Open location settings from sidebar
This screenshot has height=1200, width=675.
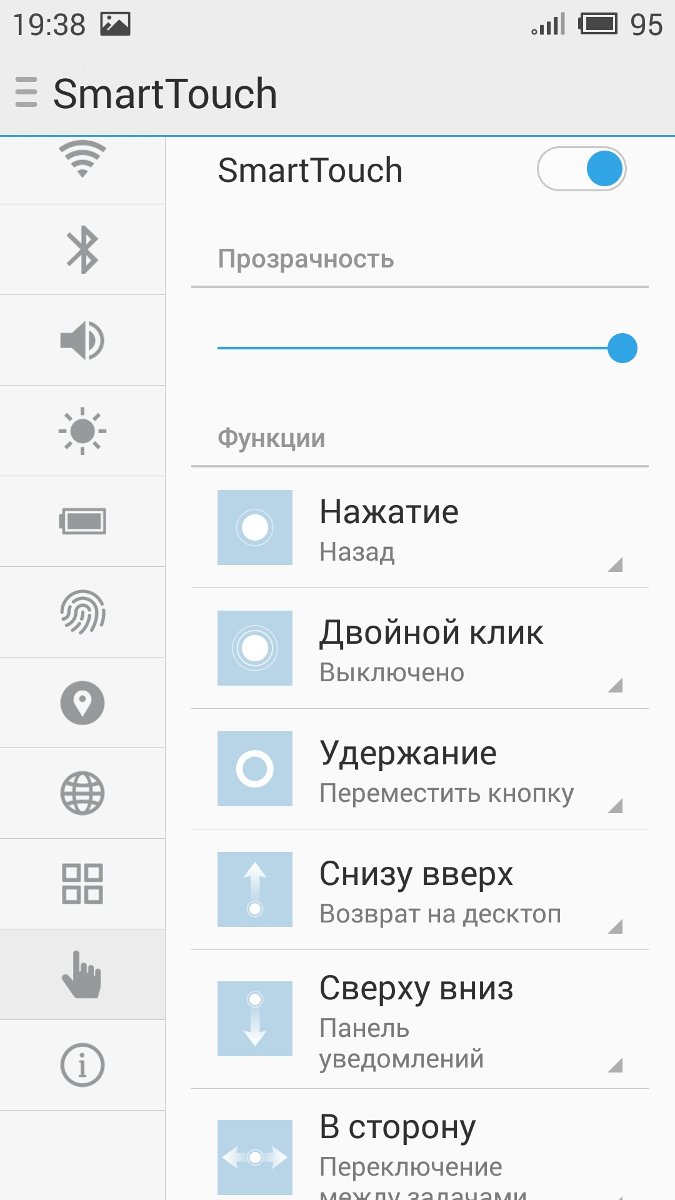(x=82, y=703)
